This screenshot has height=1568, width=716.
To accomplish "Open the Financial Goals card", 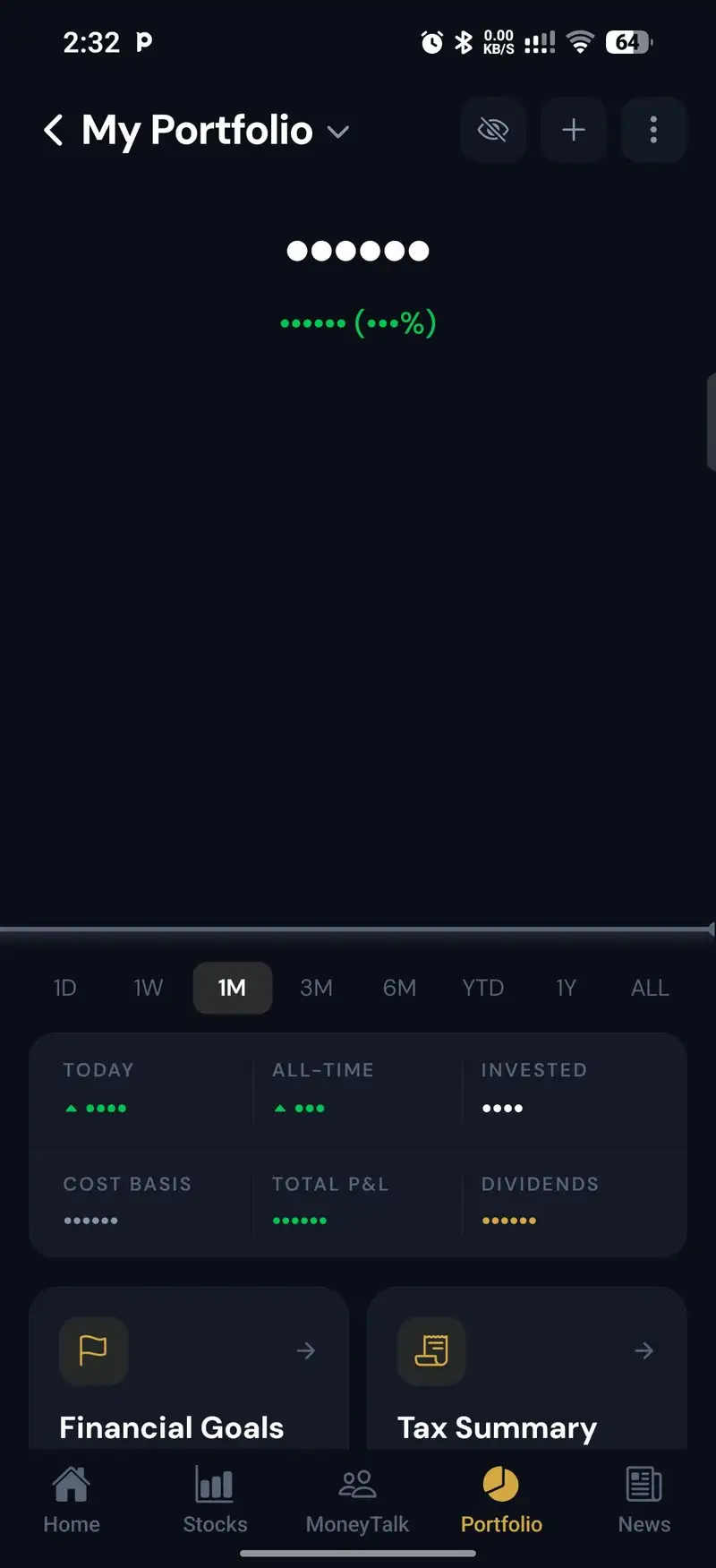I will coord(189,1368).
